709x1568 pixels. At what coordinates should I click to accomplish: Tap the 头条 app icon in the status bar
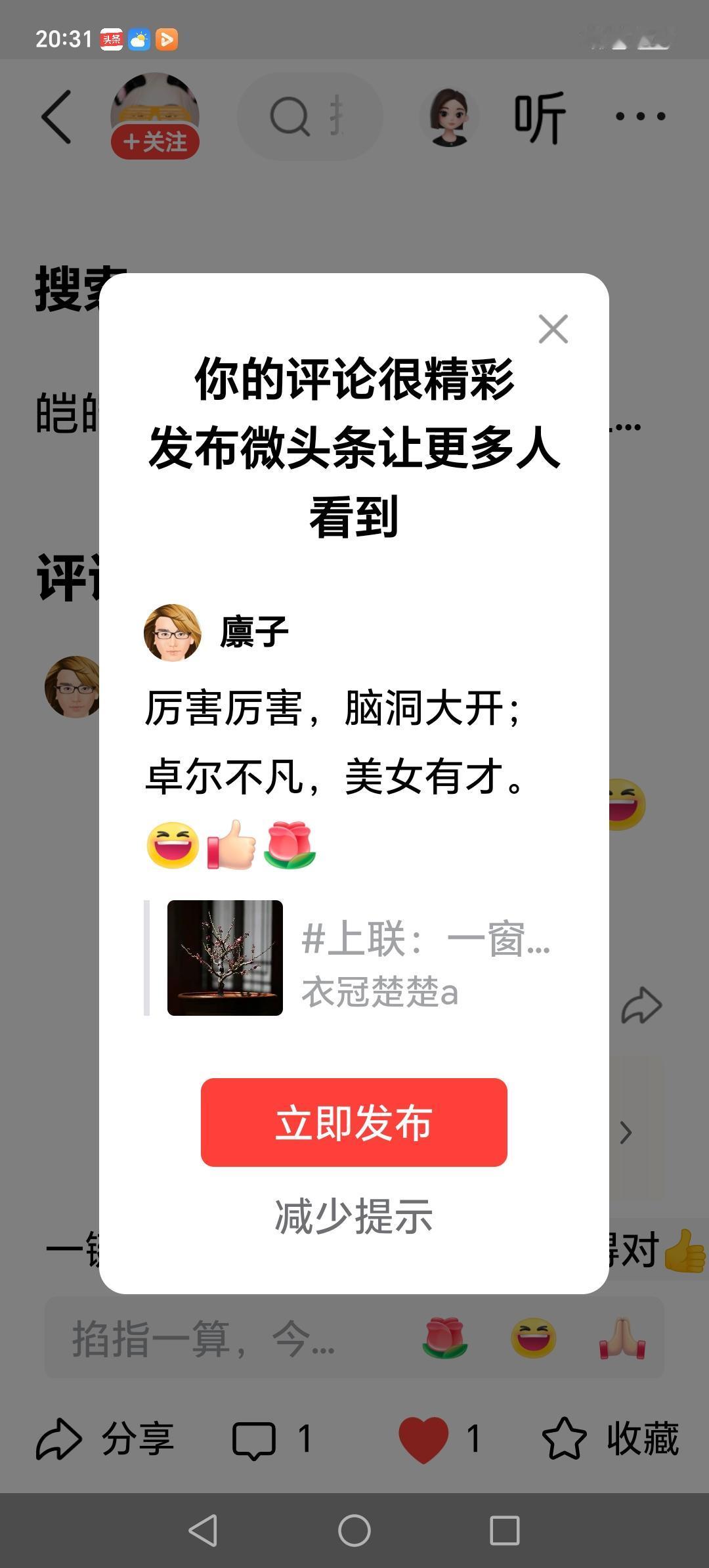110,39
